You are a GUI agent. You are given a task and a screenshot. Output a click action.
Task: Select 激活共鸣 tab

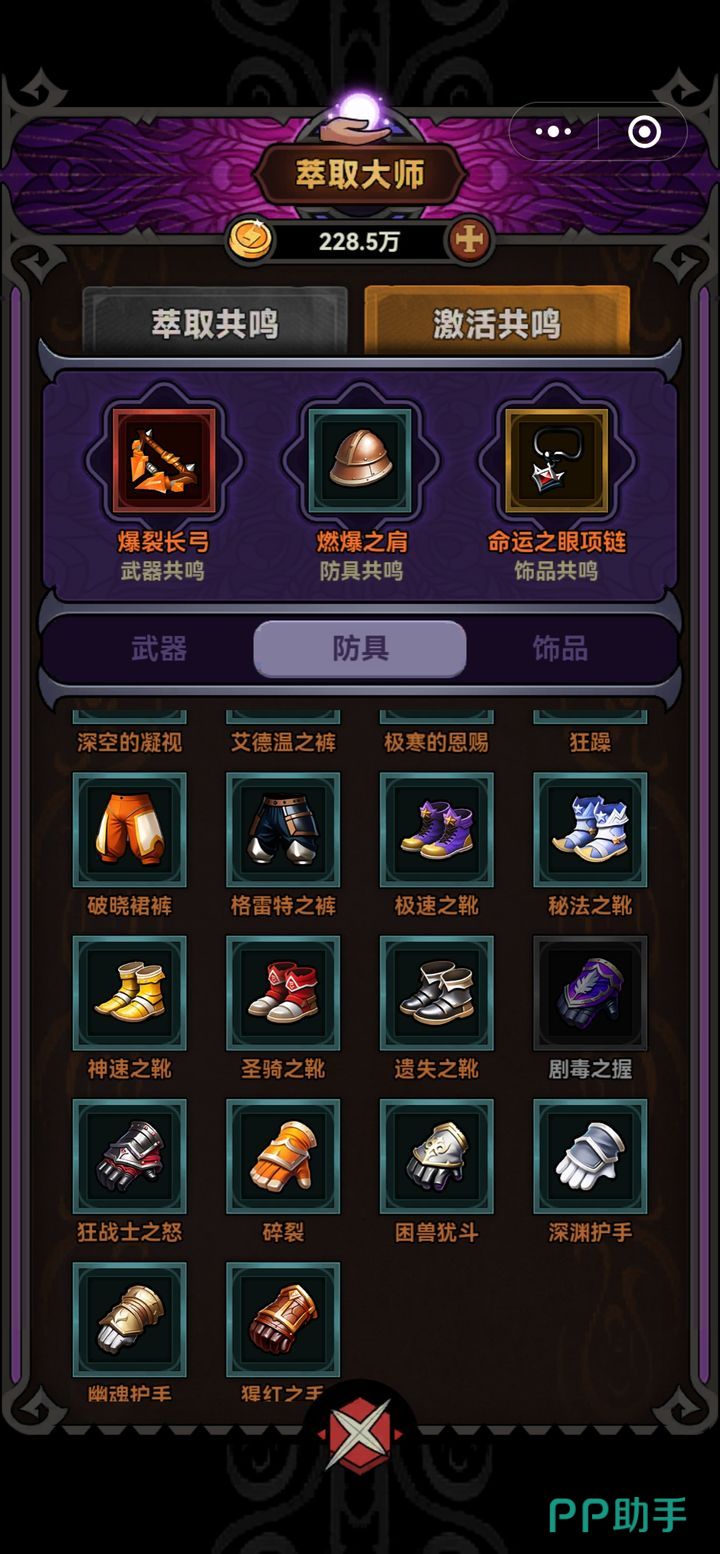pyautogui.click(x=497, y=323)
